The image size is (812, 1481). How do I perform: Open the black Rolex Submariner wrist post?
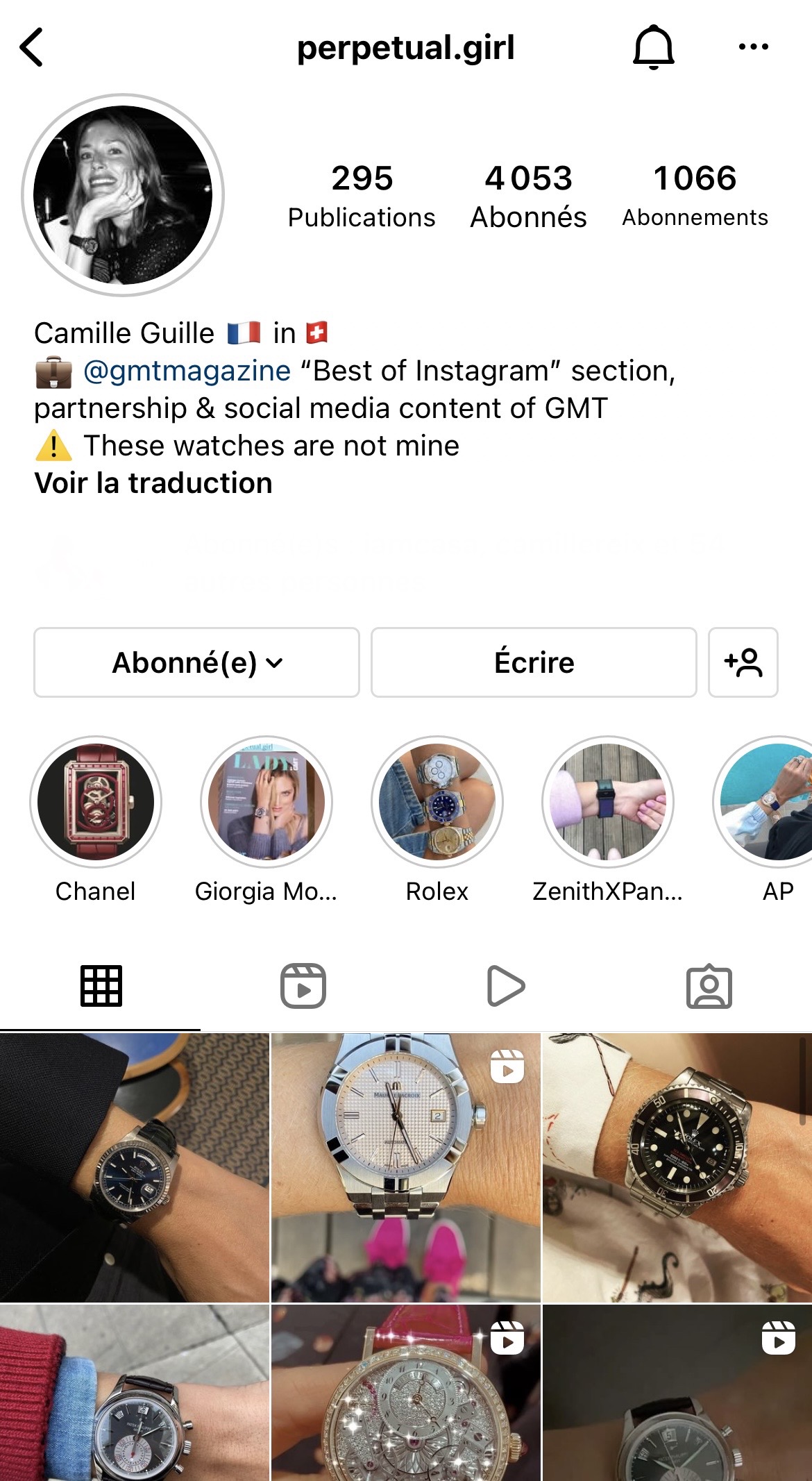tap(677, 1167)
